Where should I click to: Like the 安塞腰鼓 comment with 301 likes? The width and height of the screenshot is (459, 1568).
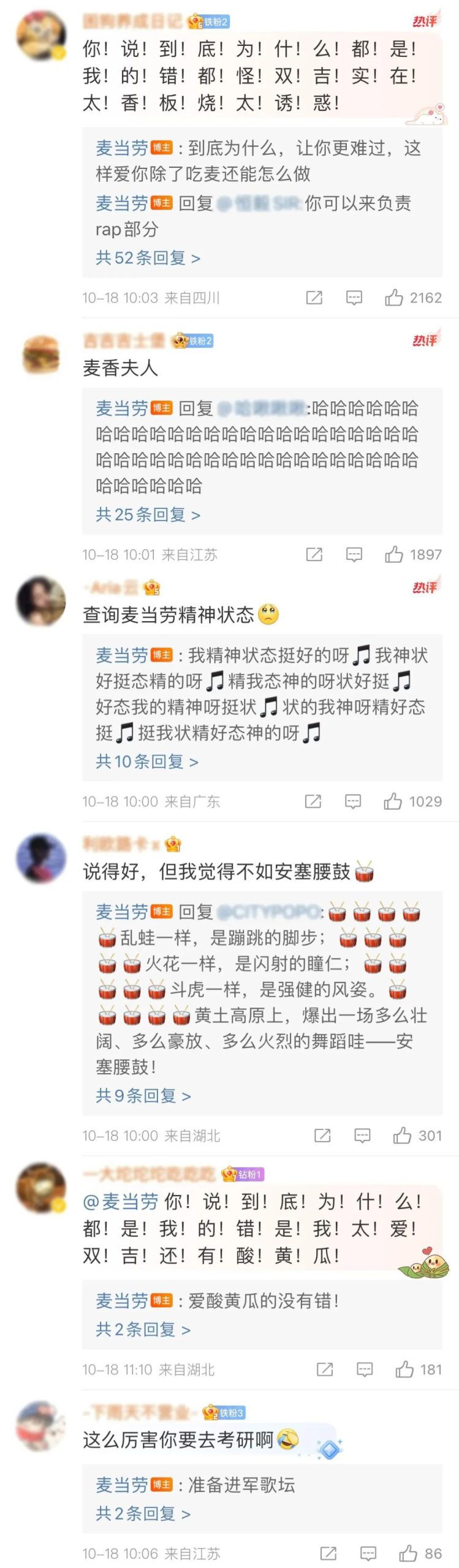pos(402,1136)
